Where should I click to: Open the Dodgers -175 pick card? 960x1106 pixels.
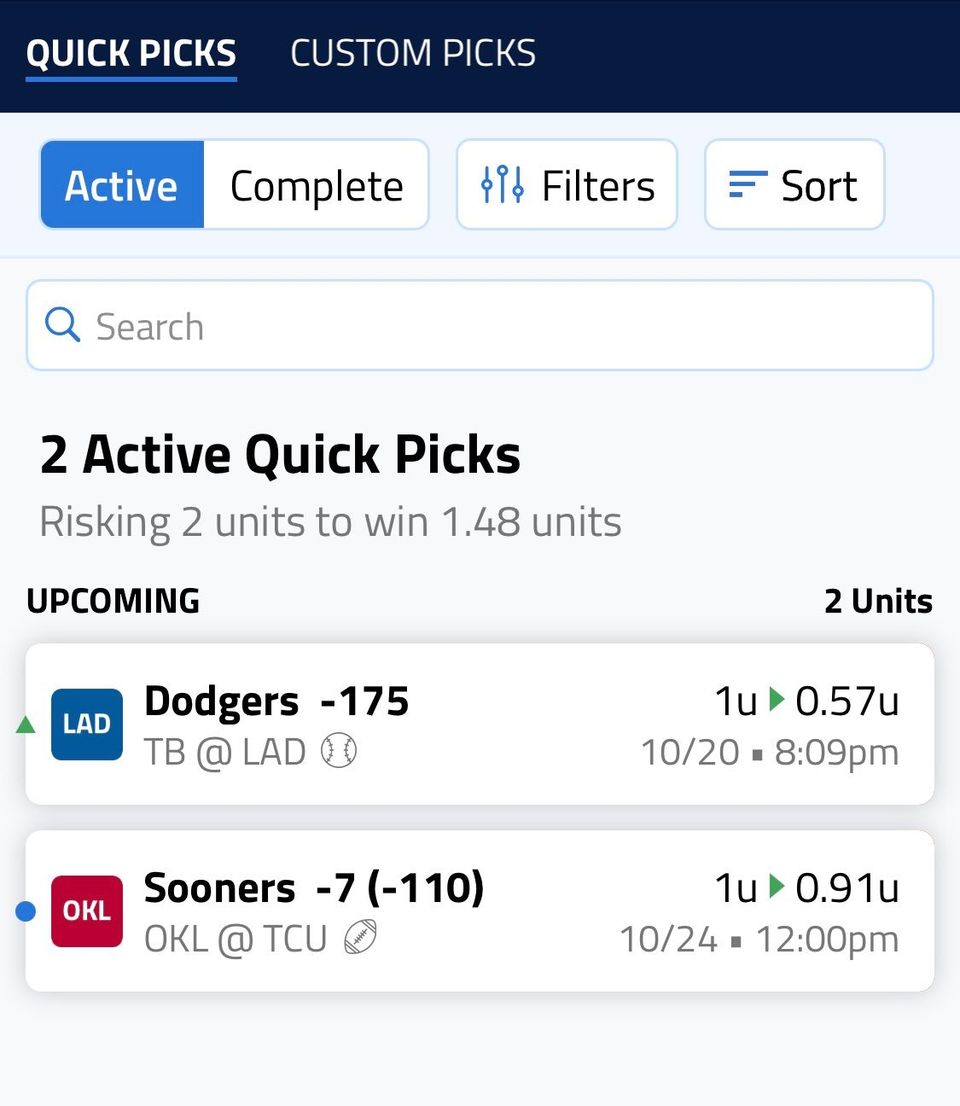point(480,725)
